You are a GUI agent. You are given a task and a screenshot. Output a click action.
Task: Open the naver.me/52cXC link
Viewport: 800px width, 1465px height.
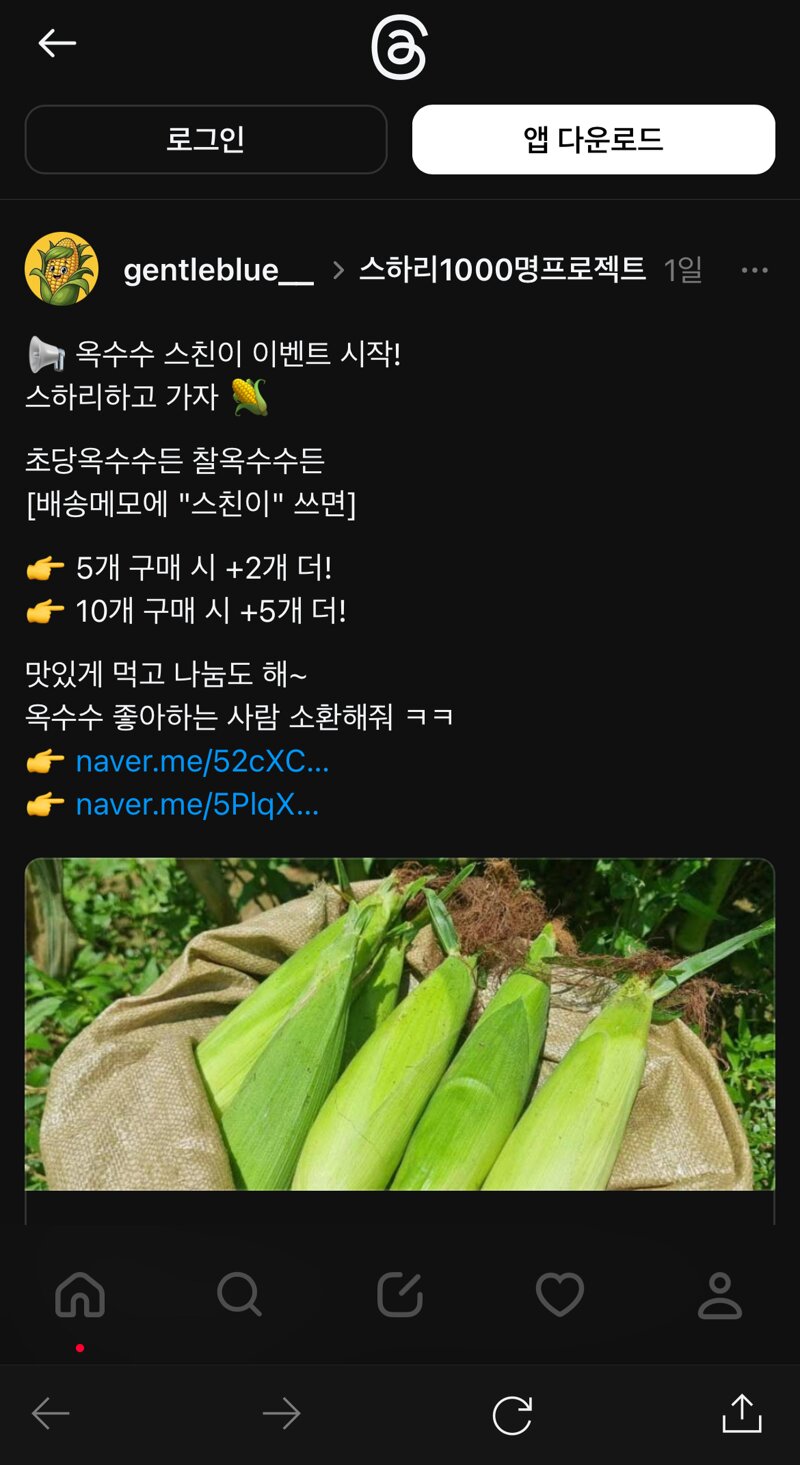[202, 762]
